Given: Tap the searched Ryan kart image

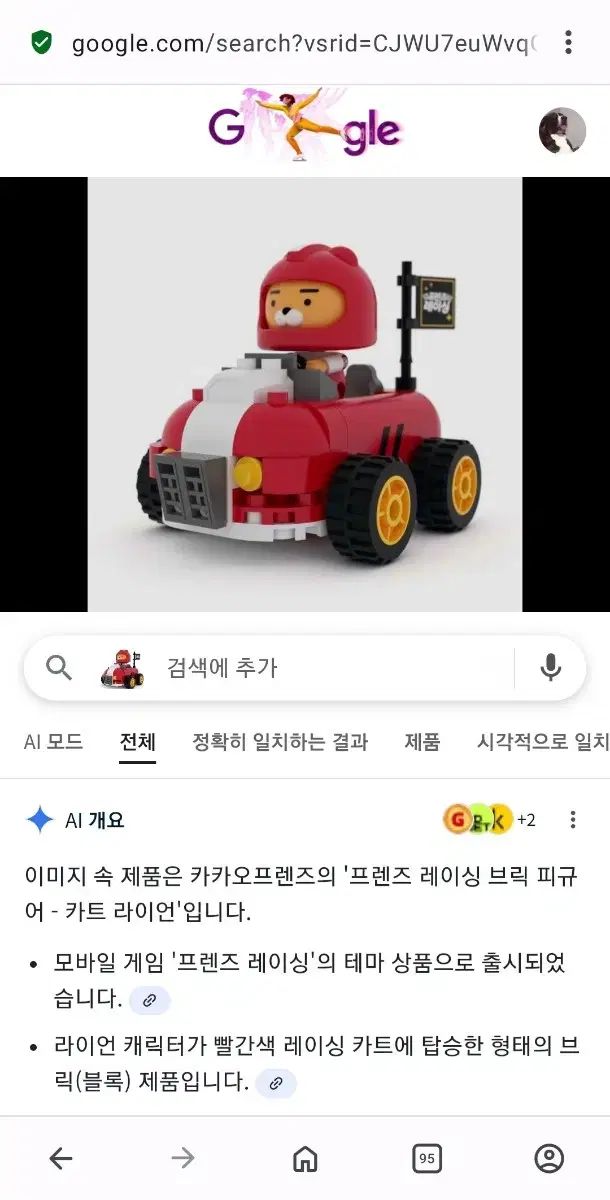Looking at the screenshot, I should (x=305, y=395).
